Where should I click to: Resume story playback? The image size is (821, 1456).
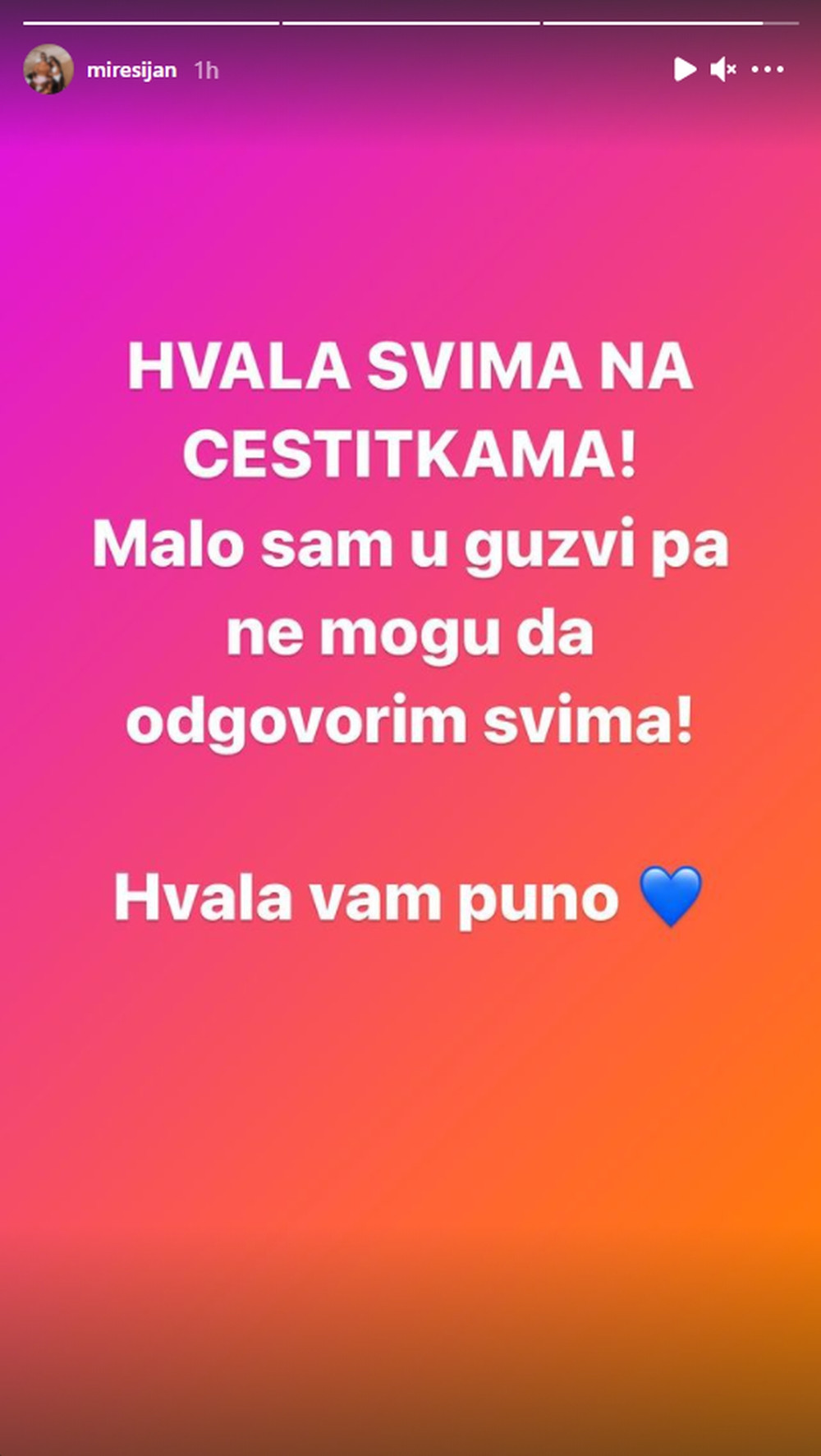coord(684,70)
